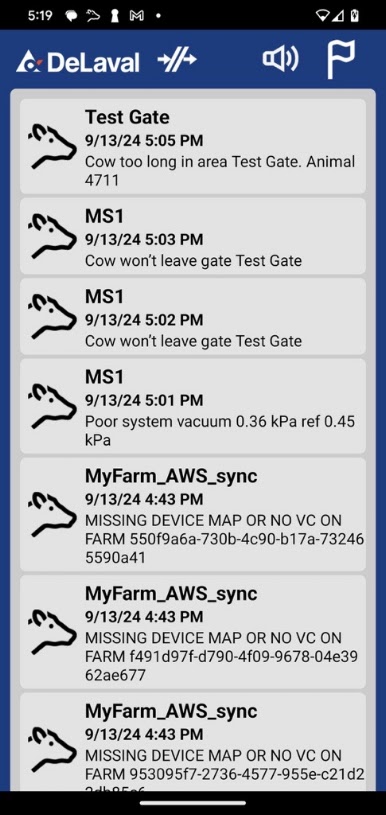
Task: Open MyFarm_AWS_sync alert for farm f491d97f
Action: (x=193, y=632)
